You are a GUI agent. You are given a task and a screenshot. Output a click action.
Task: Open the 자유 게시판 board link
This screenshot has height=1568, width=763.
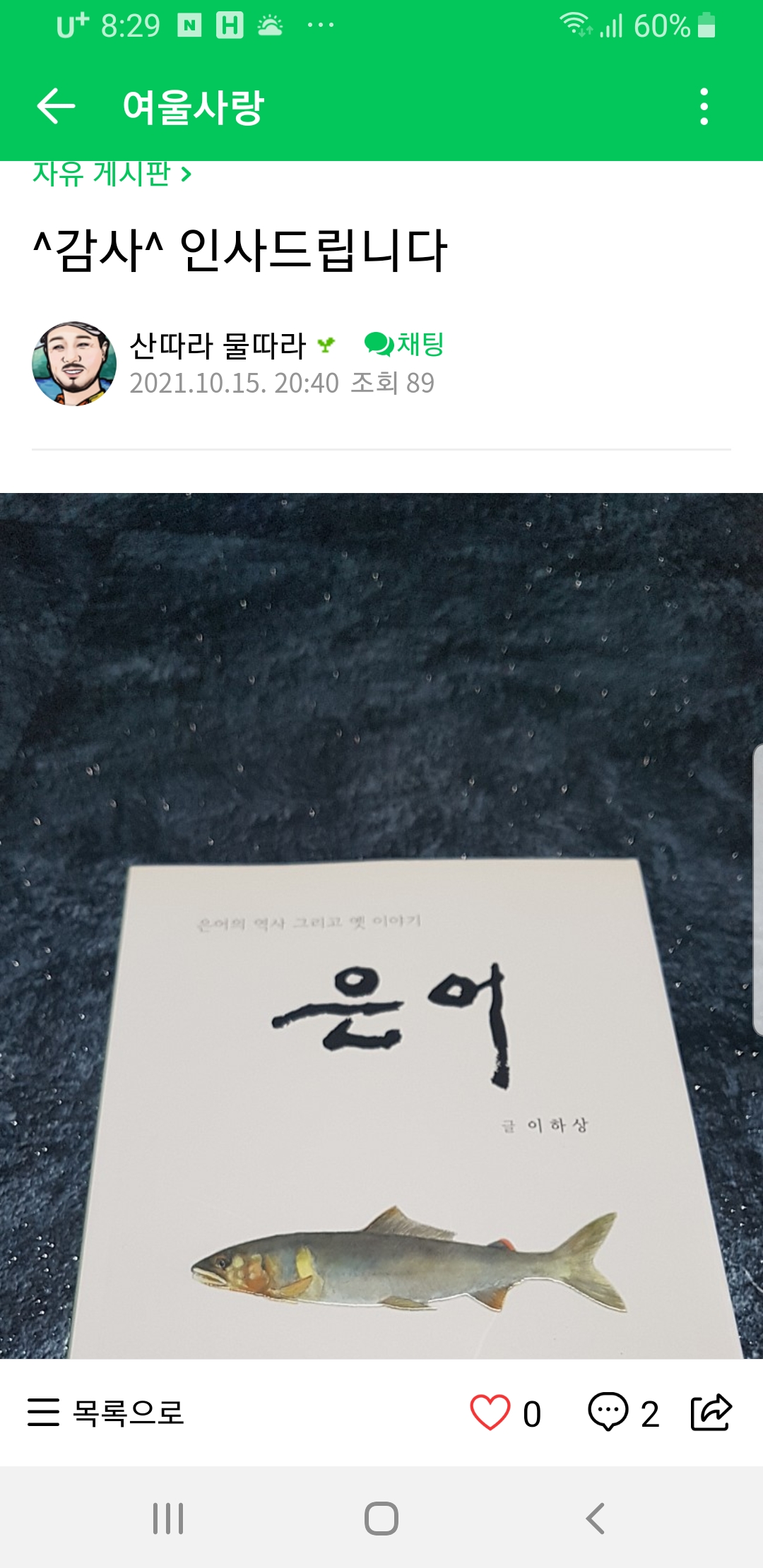pyautogui.click(x=112, y=174)
